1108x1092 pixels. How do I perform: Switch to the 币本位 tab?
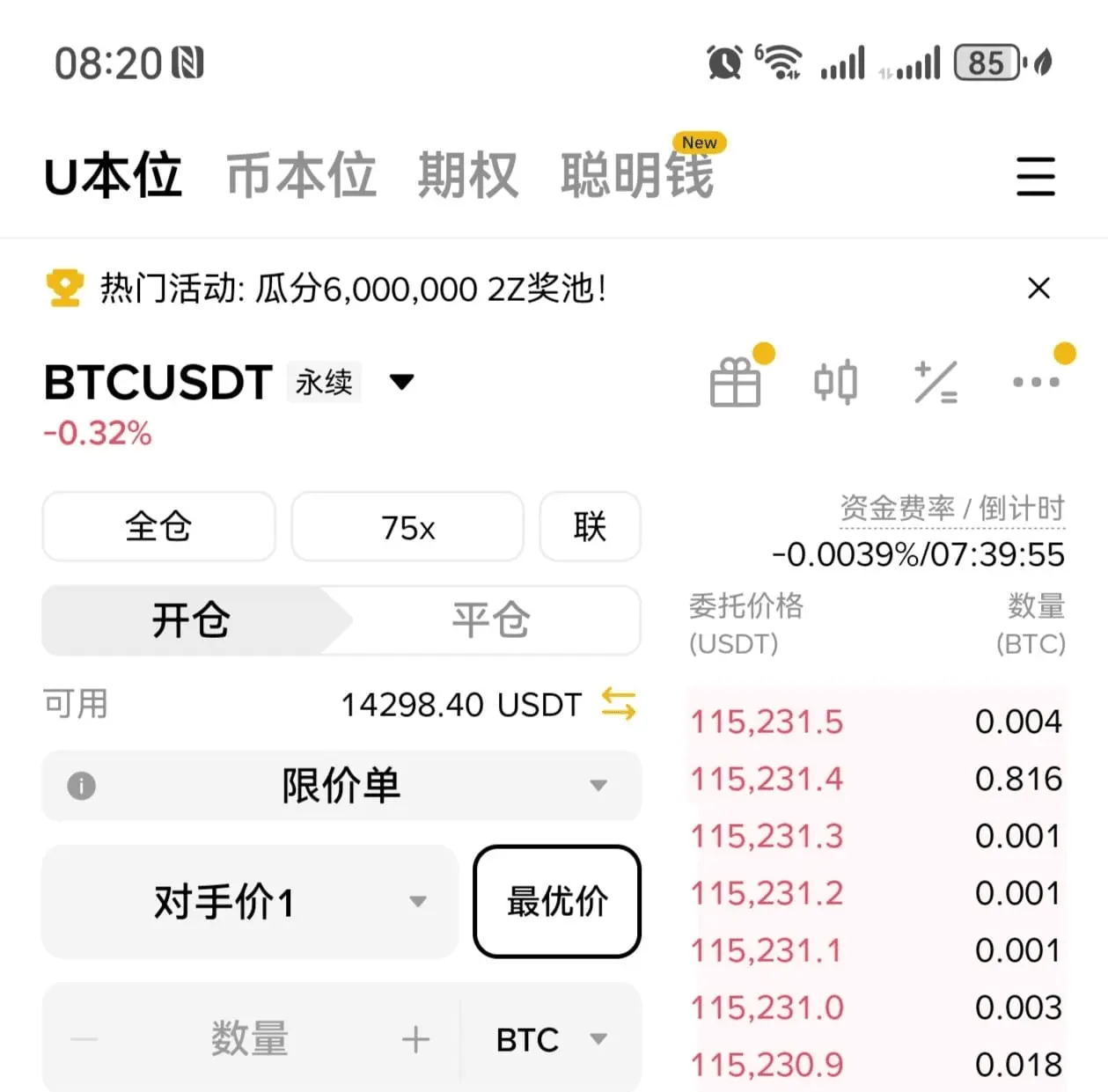302,175
